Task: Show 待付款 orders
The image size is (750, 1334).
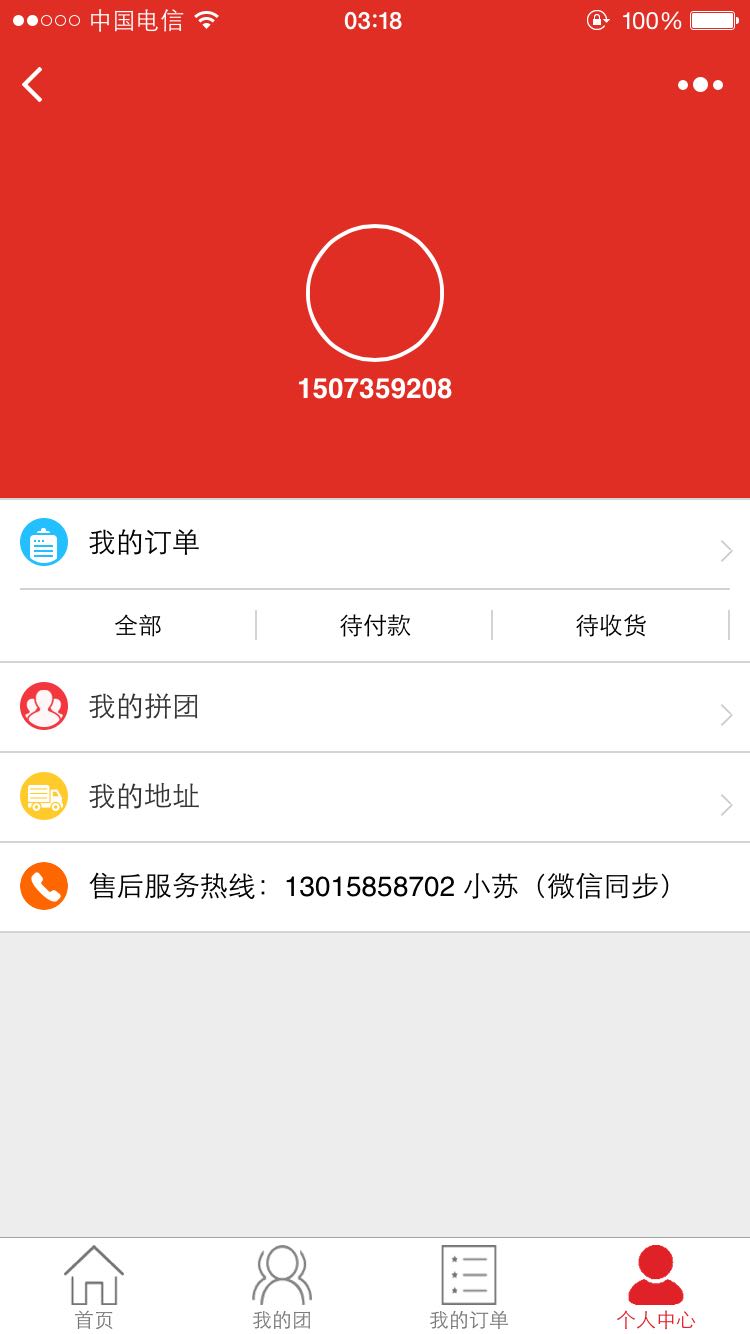Action: 375,626
